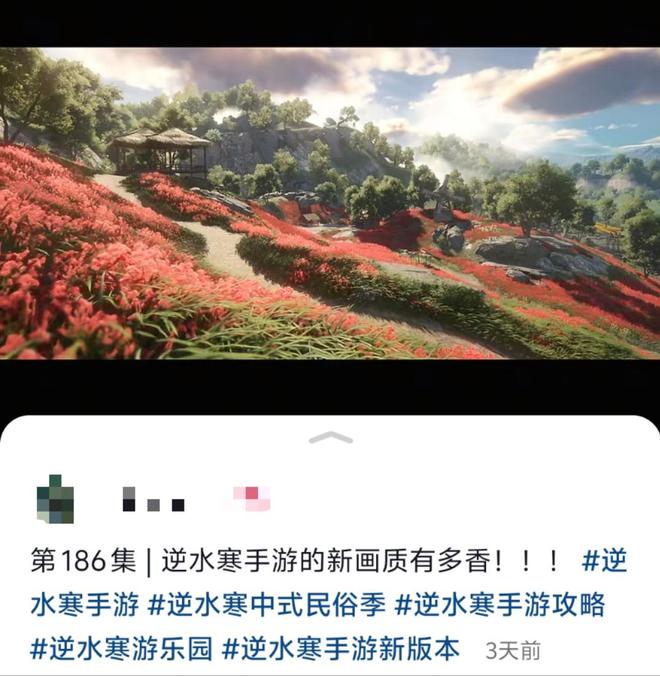Collapse the description panel using the chevron handle
Image resolution: width=660 pixels, height=676 pixels.
330,438
